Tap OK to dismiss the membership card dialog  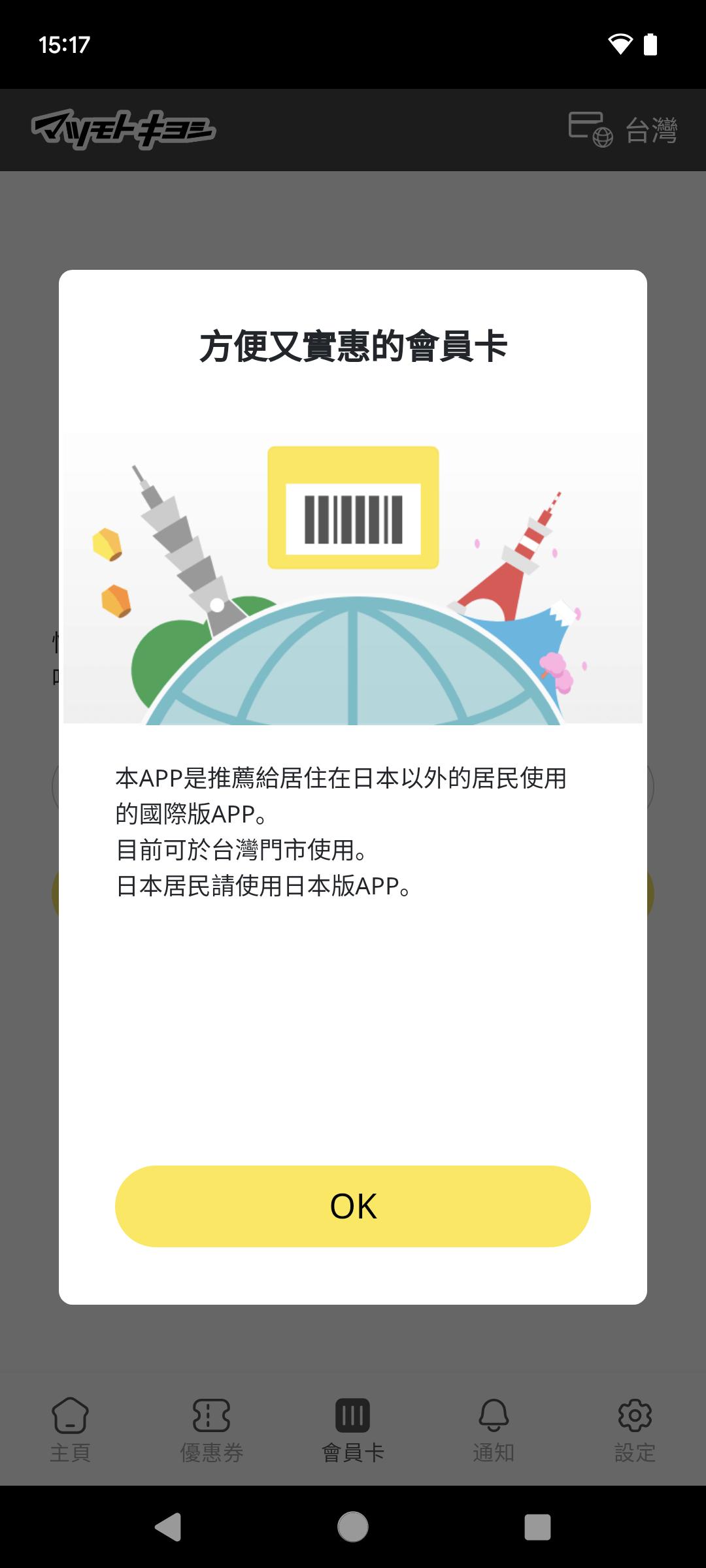click(353, 1206)
